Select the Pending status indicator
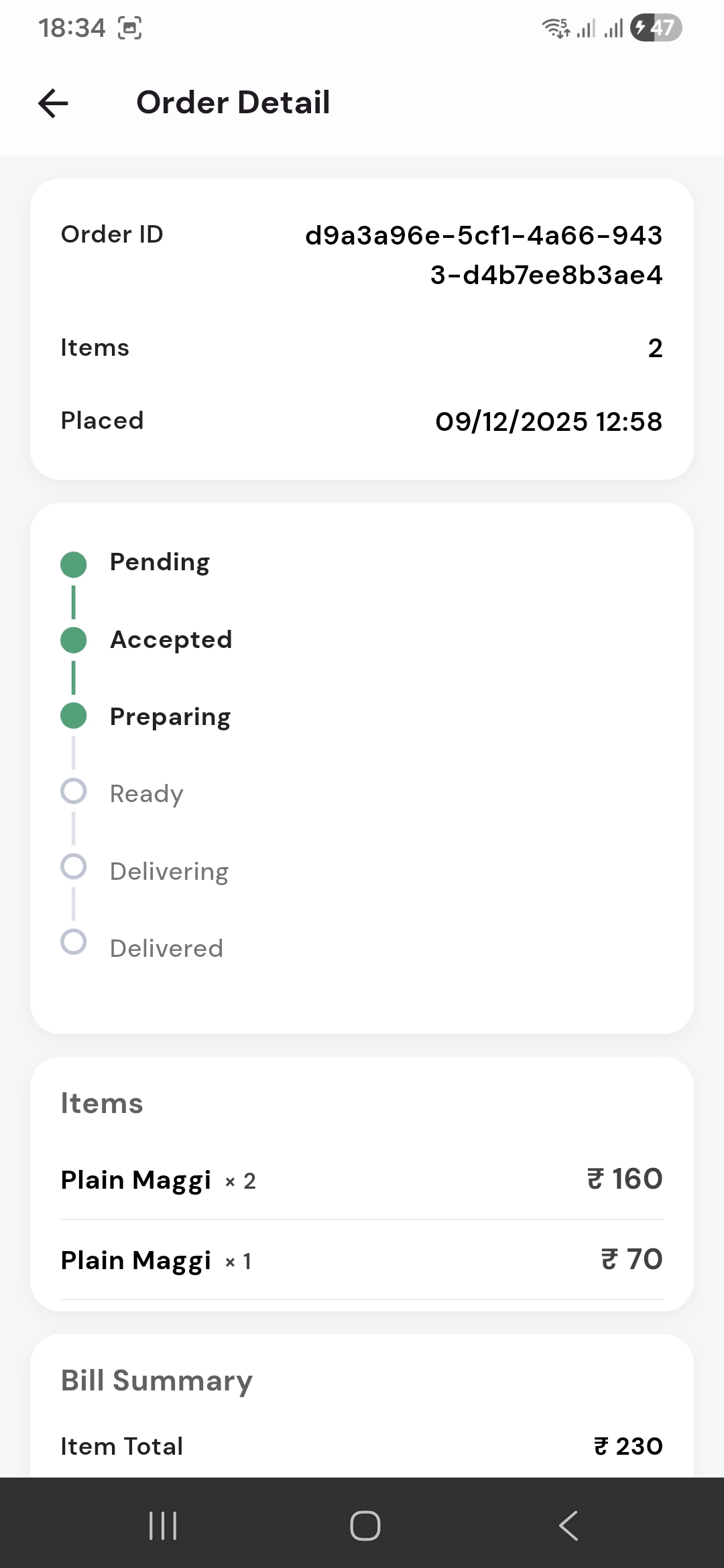The height and width of the screenshot is (1568, 724). tap(74, 563)
